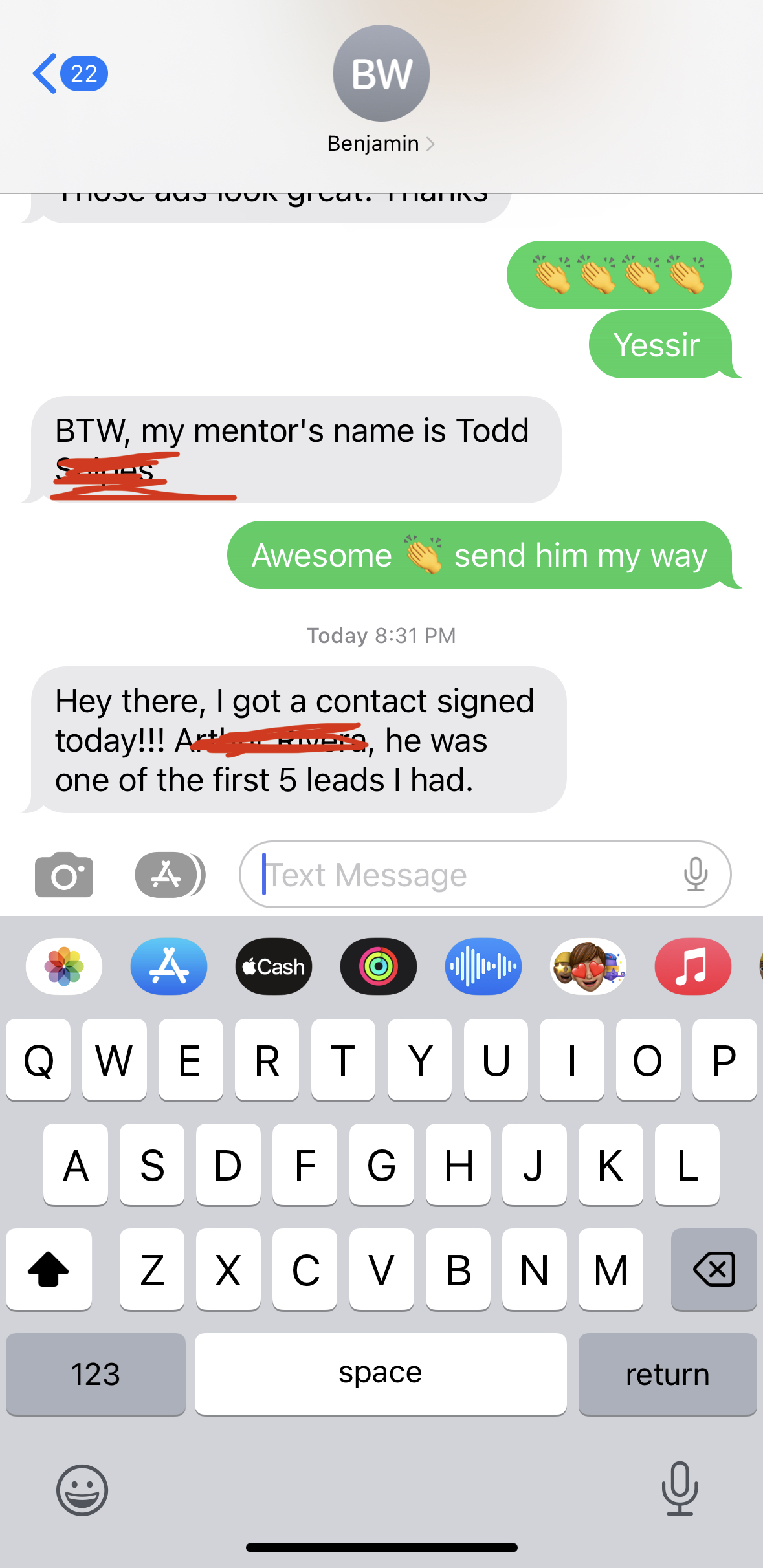
Task: Tap the shift key
Action: (49, 1269)
